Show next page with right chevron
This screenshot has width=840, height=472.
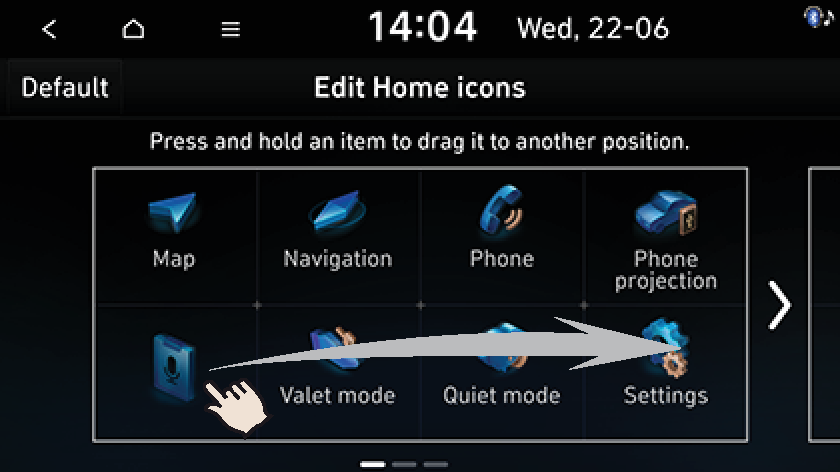779,305
